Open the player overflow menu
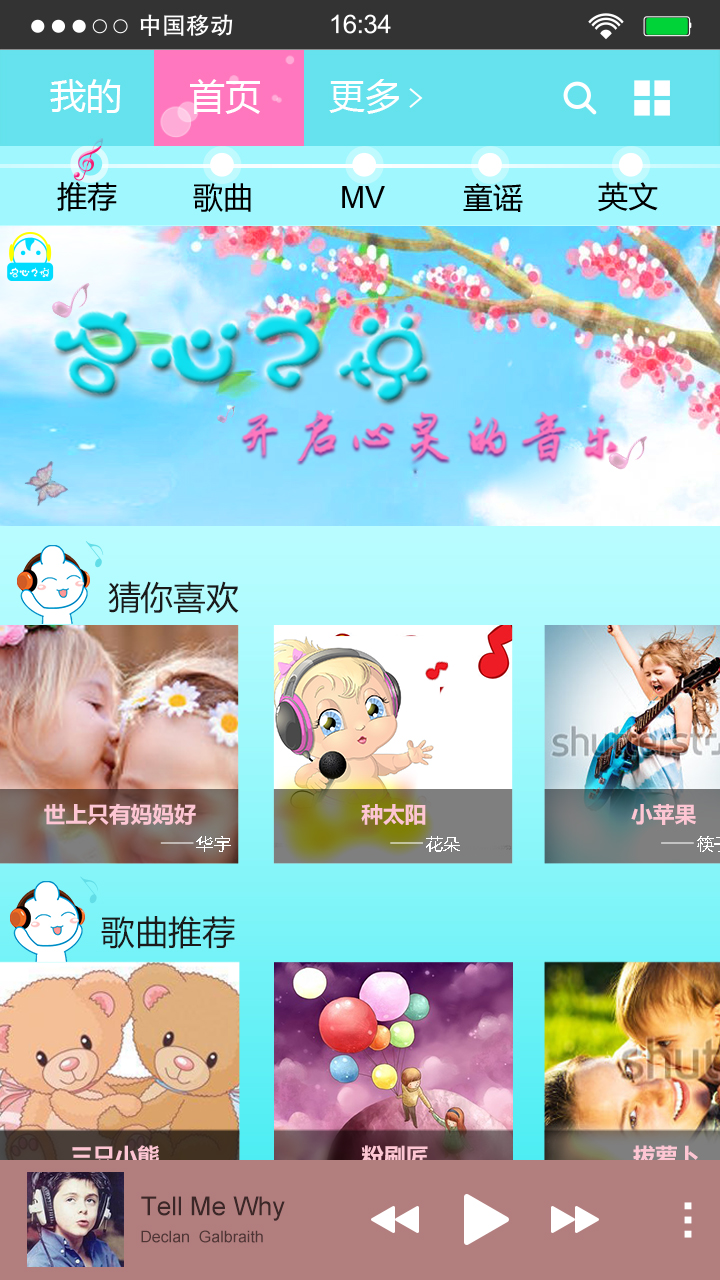Viewport: 720px width, 1280px height. click(688, 1220)
